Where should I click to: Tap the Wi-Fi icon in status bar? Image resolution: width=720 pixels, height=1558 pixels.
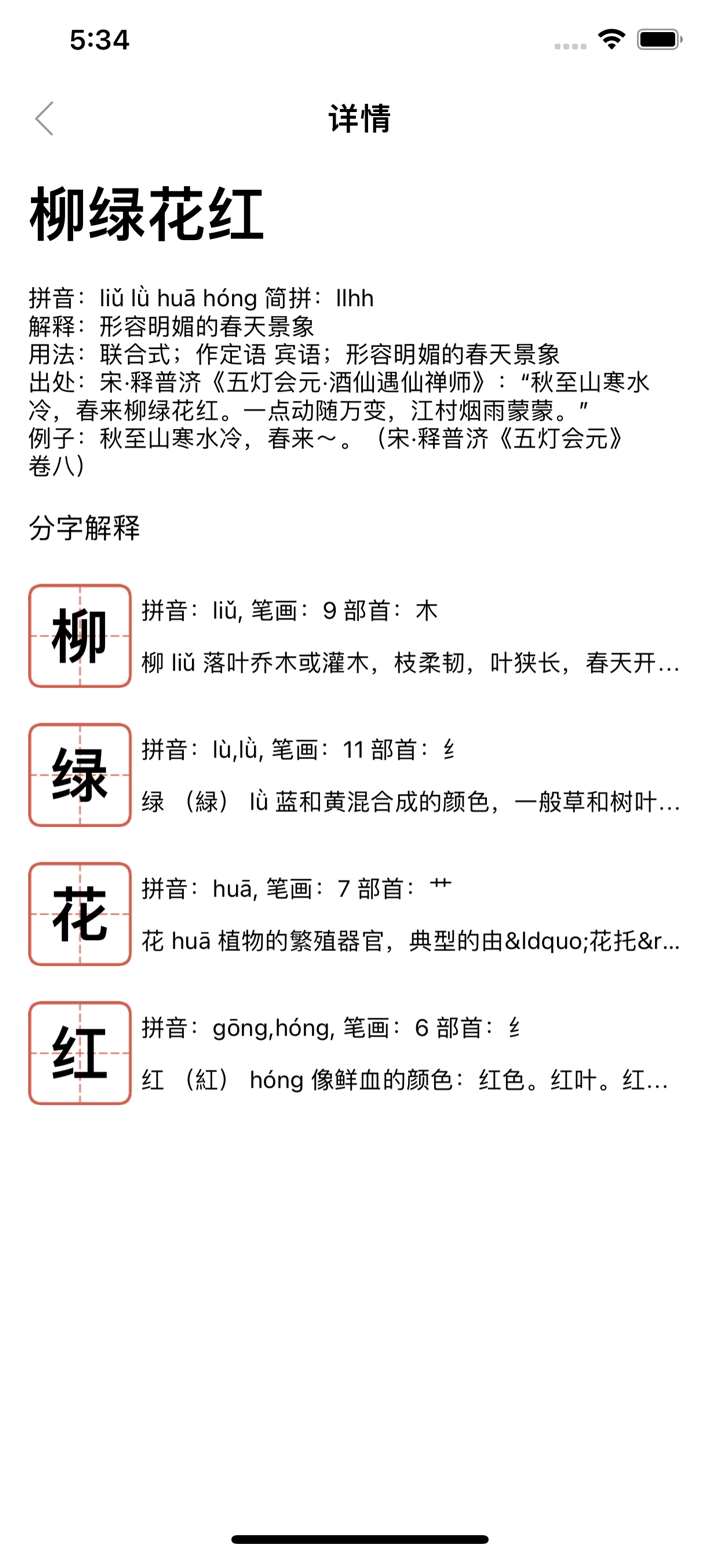[609, 38]
